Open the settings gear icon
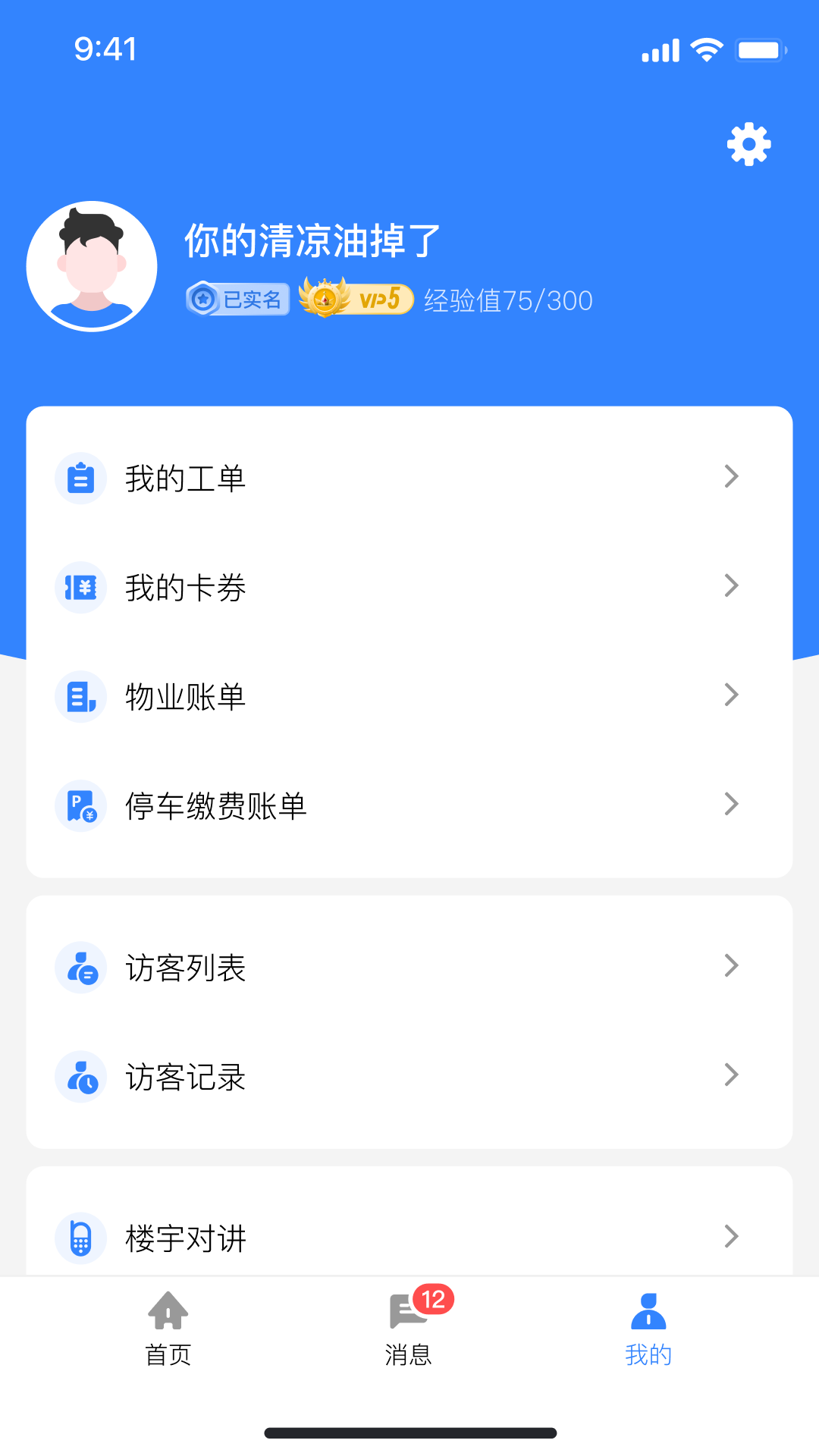The height and width of the screenshot is (1456, 819). click(x=749, y=145)
